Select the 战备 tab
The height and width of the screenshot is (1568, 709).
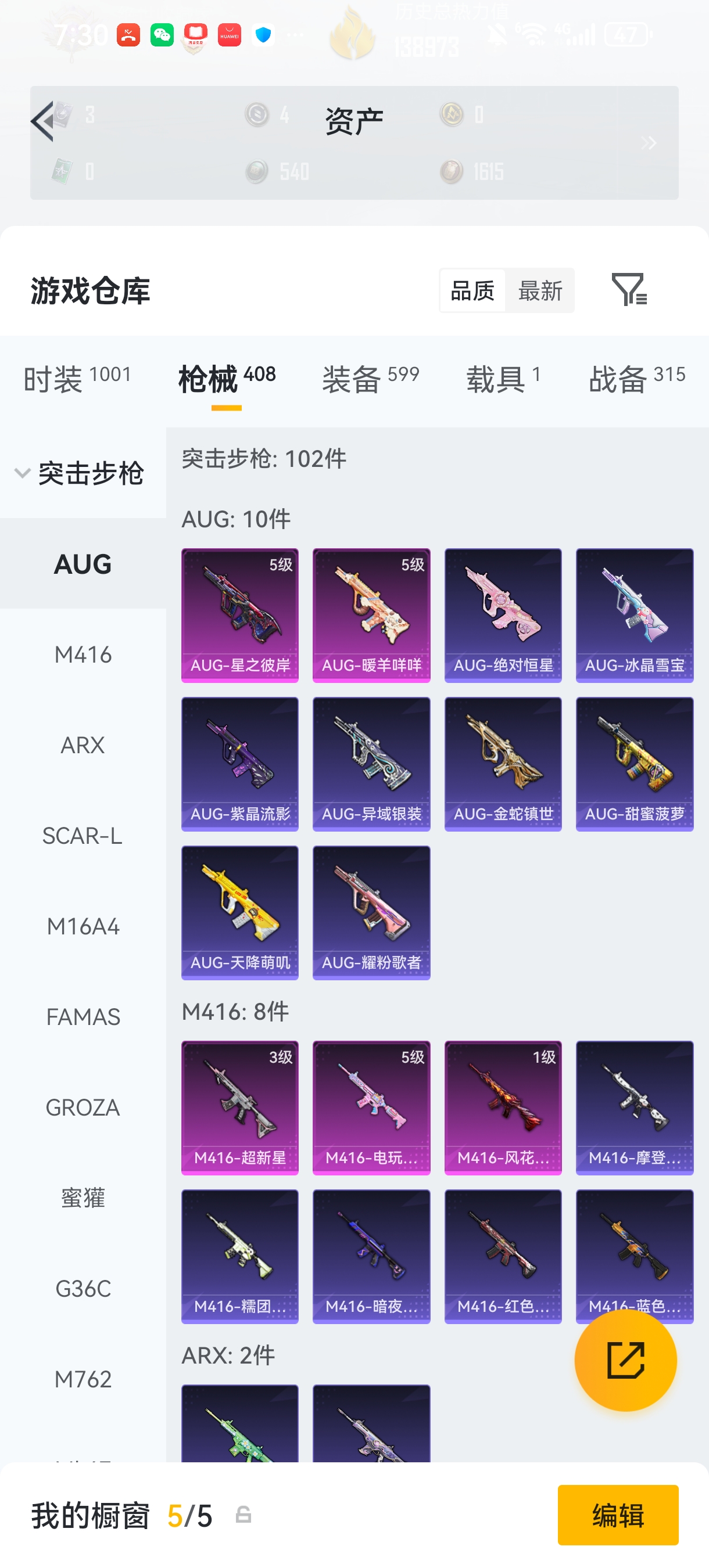pyautogui.click(x=637, y=378)
